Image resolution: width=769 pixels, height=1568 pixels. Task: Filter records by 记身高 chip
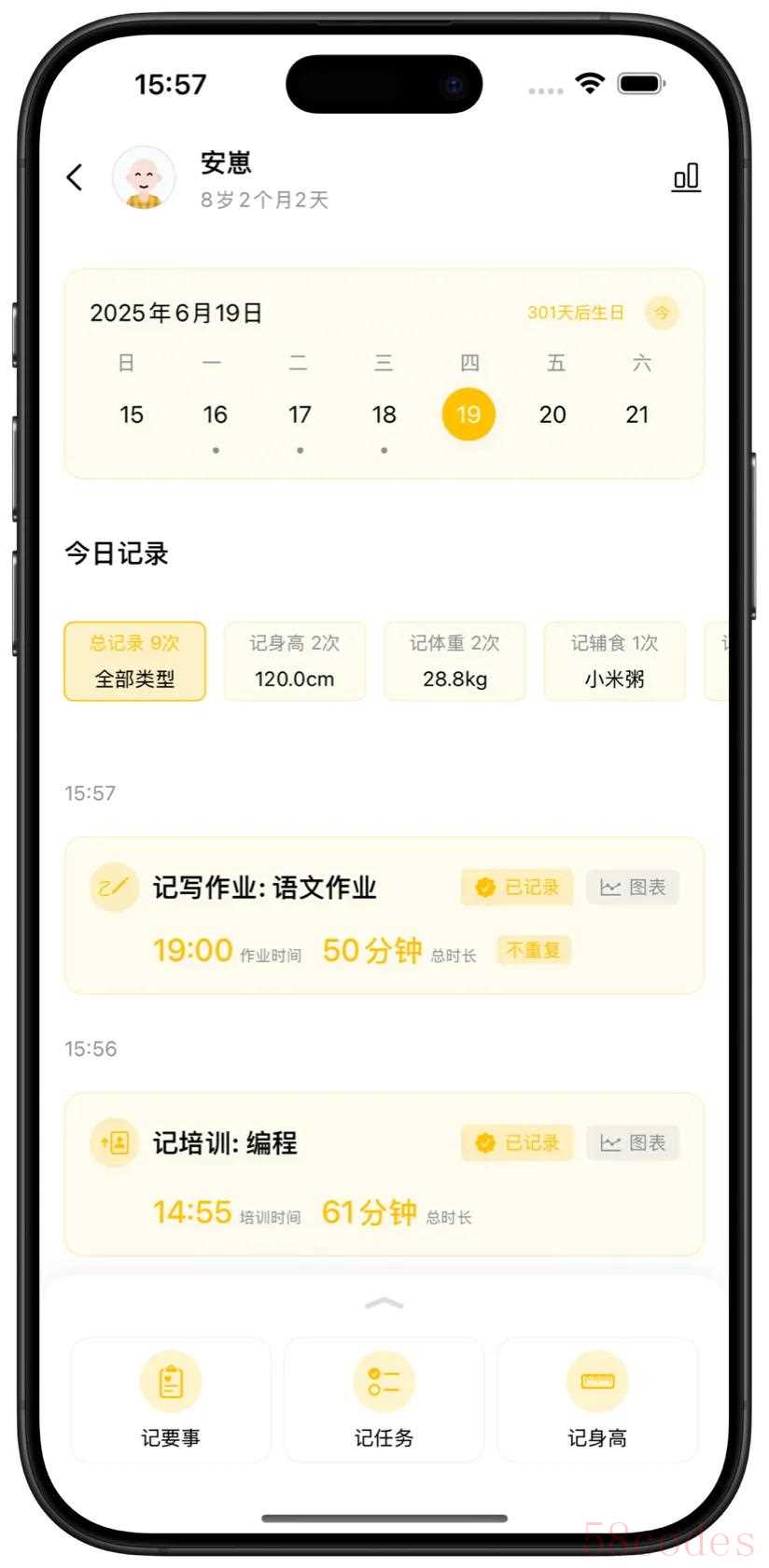(x=294, y=661)
